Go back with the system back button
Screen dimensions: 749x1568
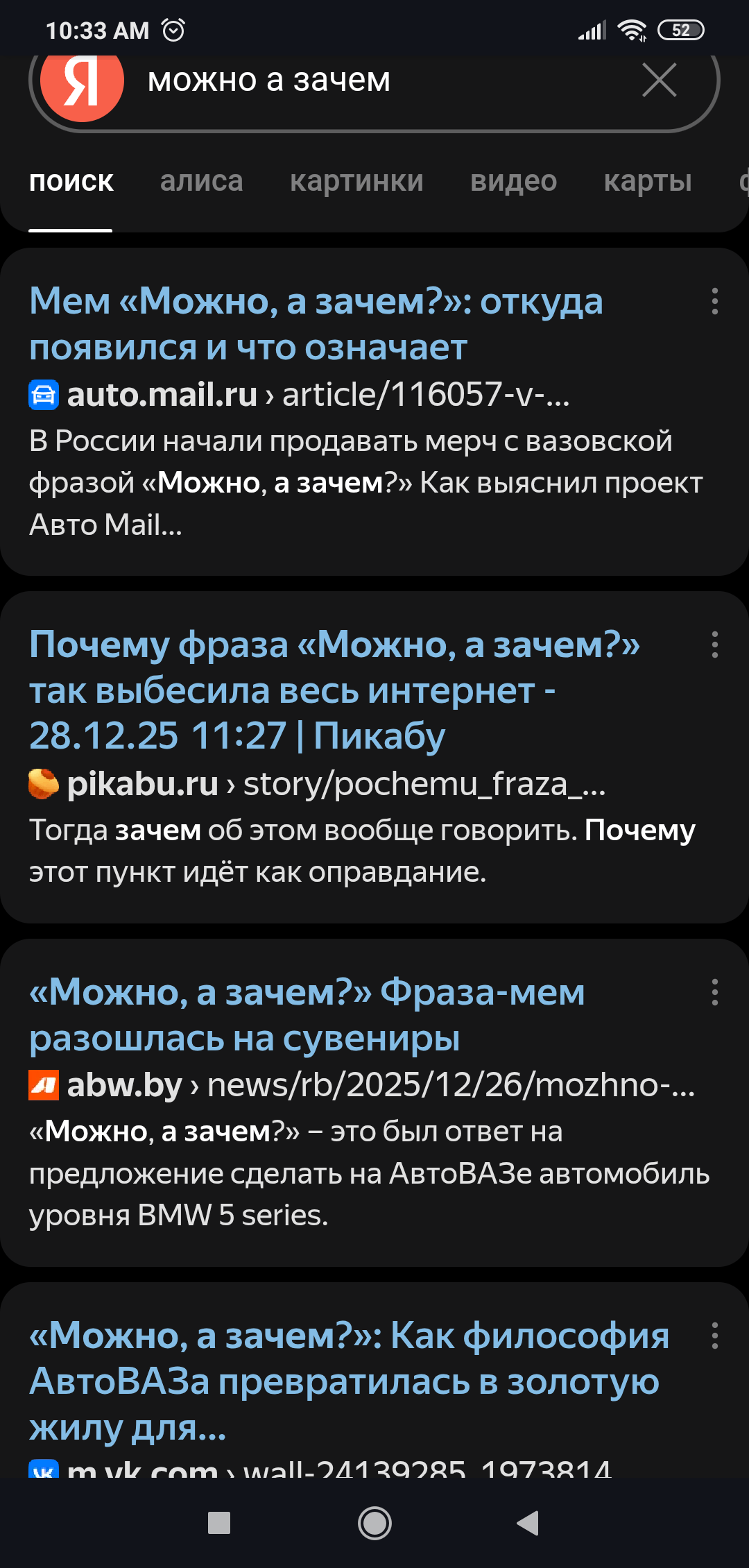pos(528,1523)
